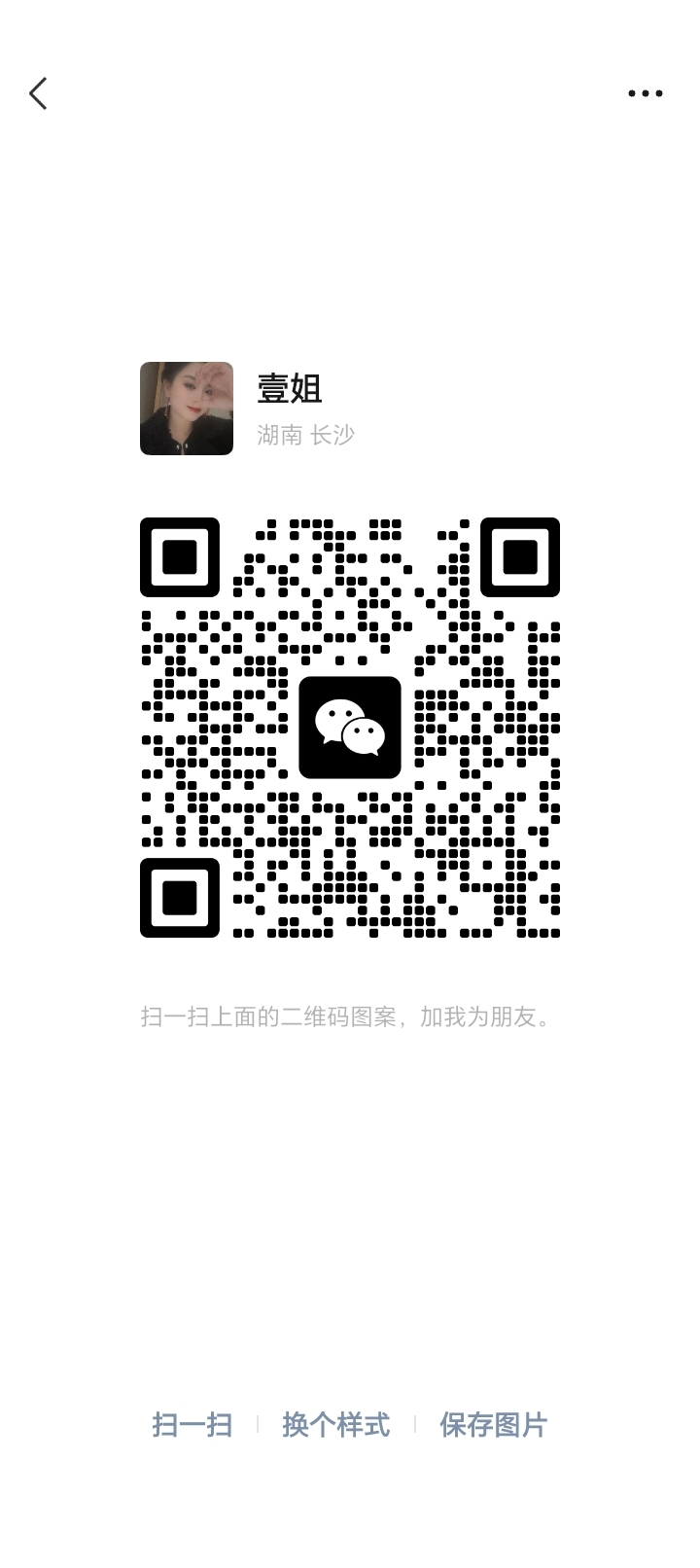Tap 扫一扫 to scan a code
Screen dimensions: 700x1568
tap(192, 1425)
